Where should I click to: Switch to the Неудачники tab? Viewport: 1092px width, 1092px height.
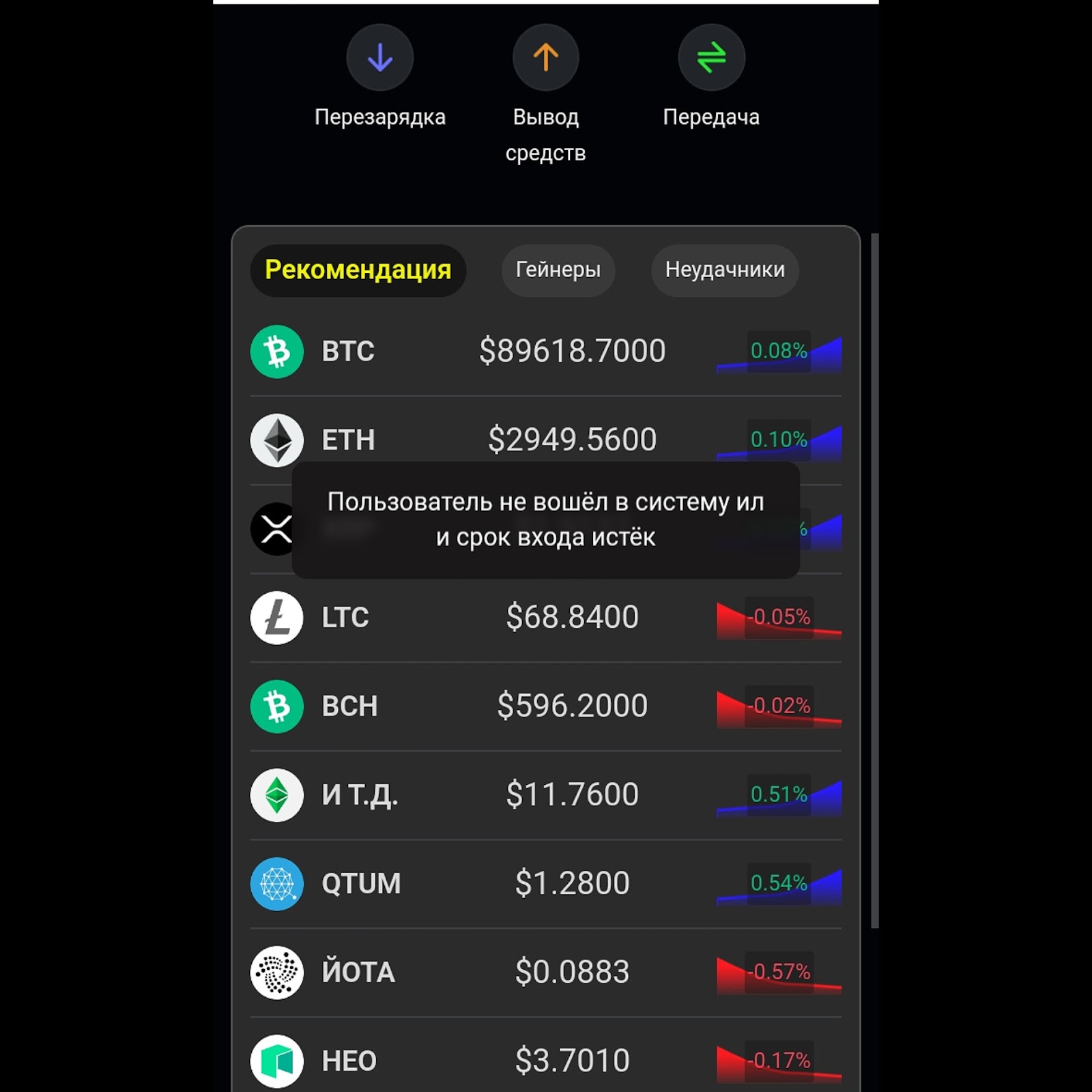pos(724,270)
